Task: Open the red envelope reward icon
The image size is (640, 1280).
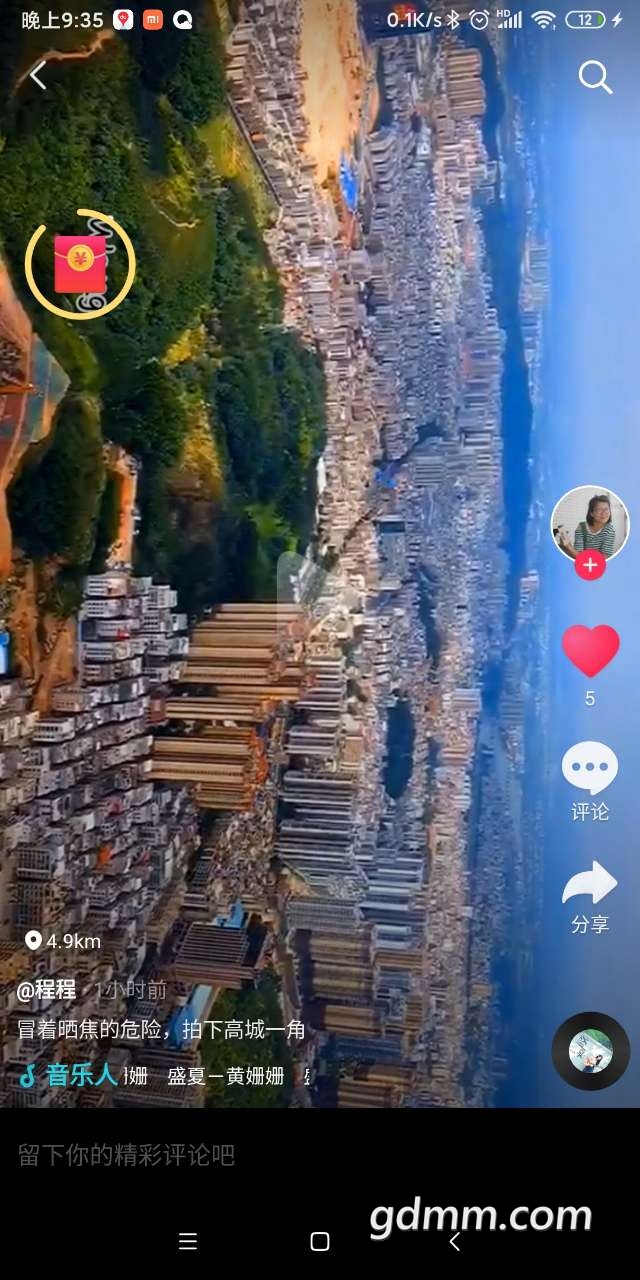Action: click(x=80, y=264)
